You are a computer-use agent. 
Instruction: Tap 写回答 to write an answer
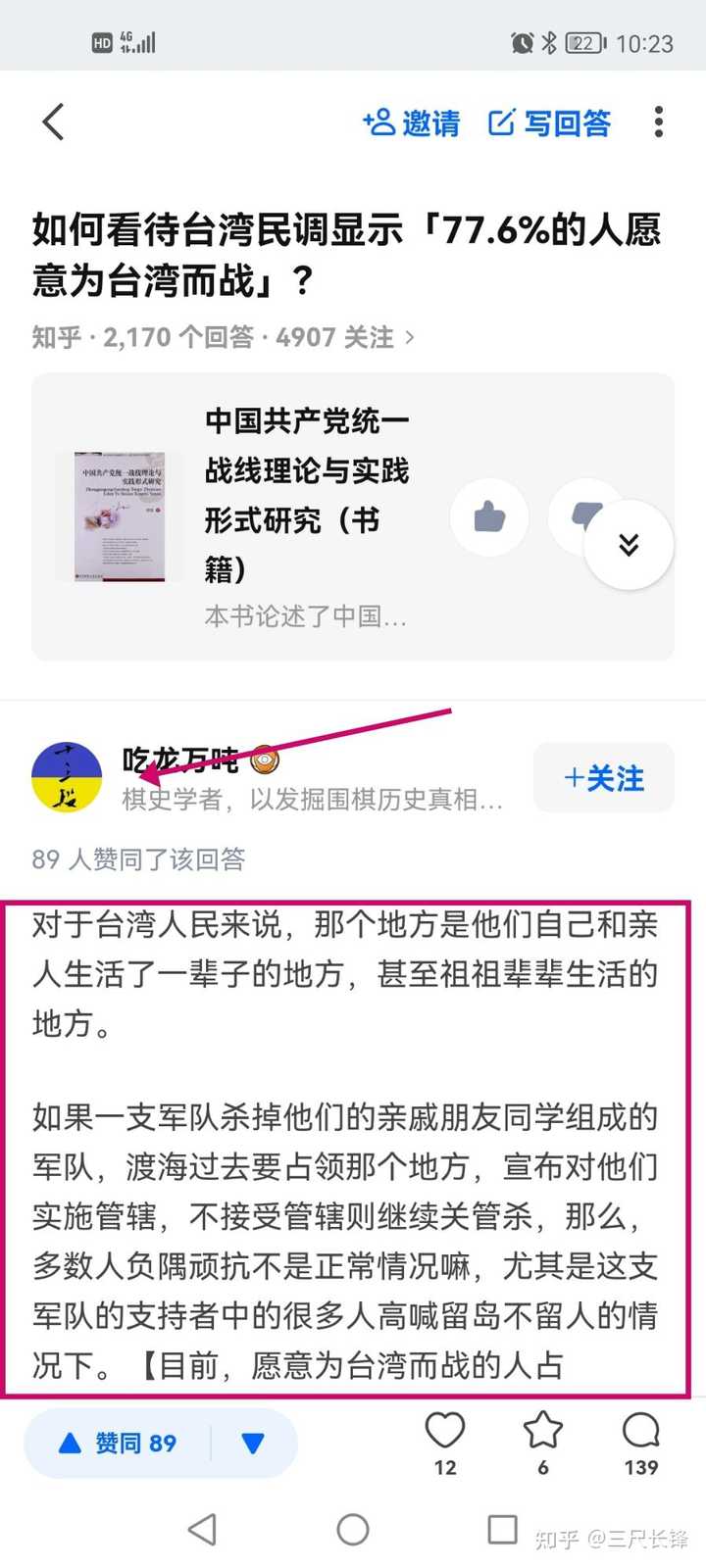550,123
